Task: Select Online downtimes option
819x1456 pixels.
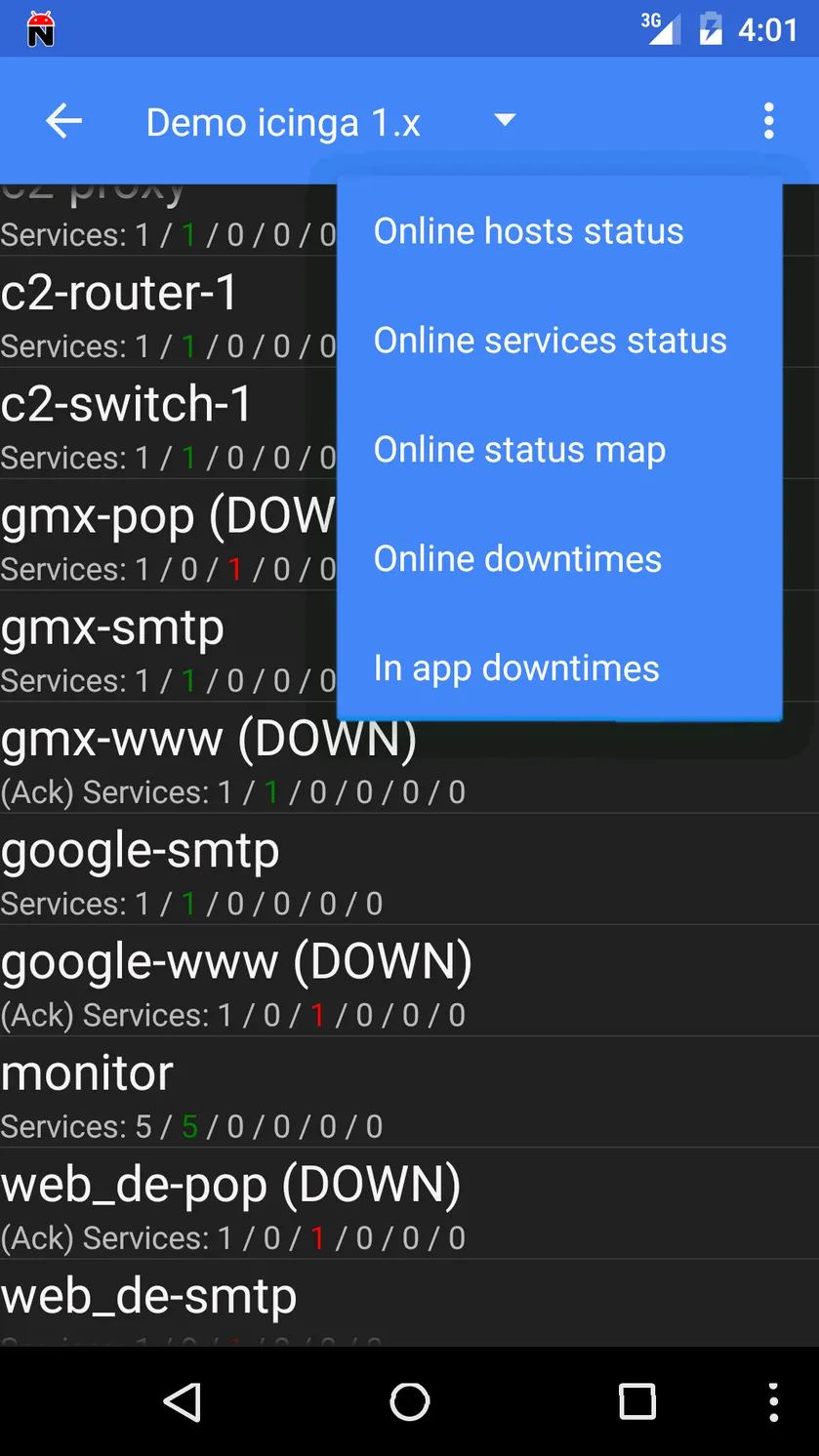Action: point(559,559)
